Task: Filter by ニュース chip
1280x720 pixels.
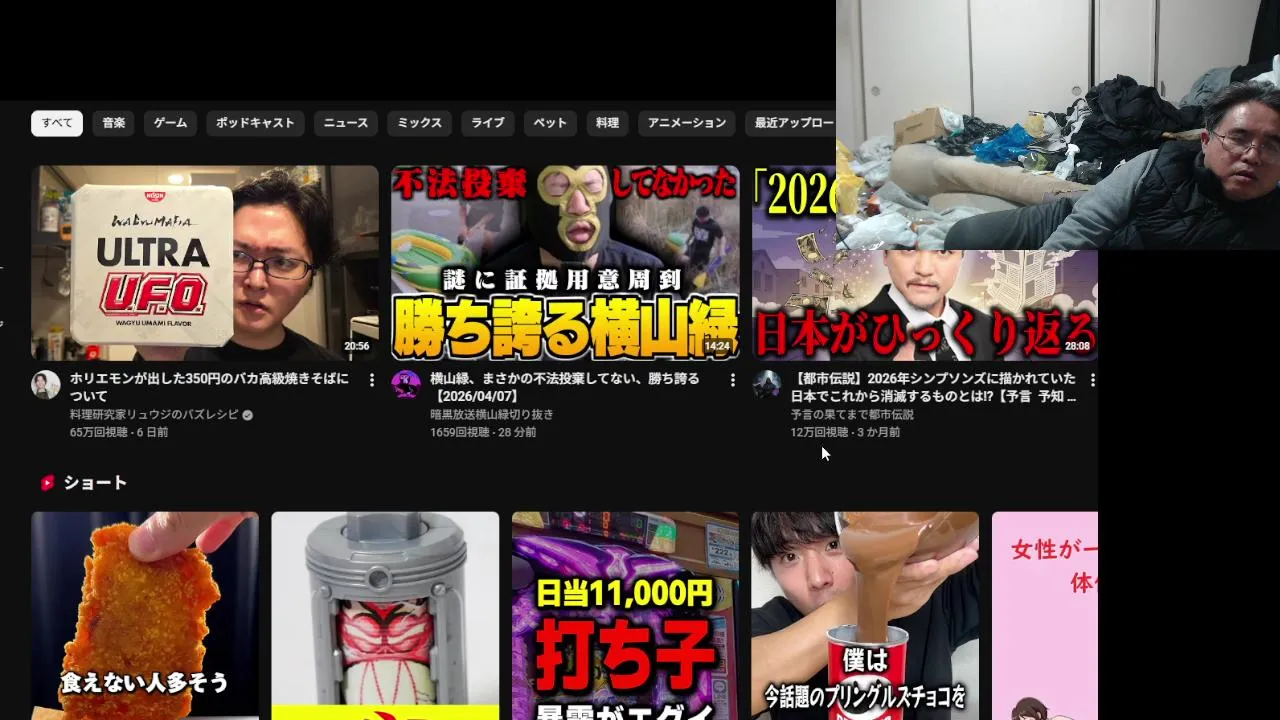Action: point(346,123)
